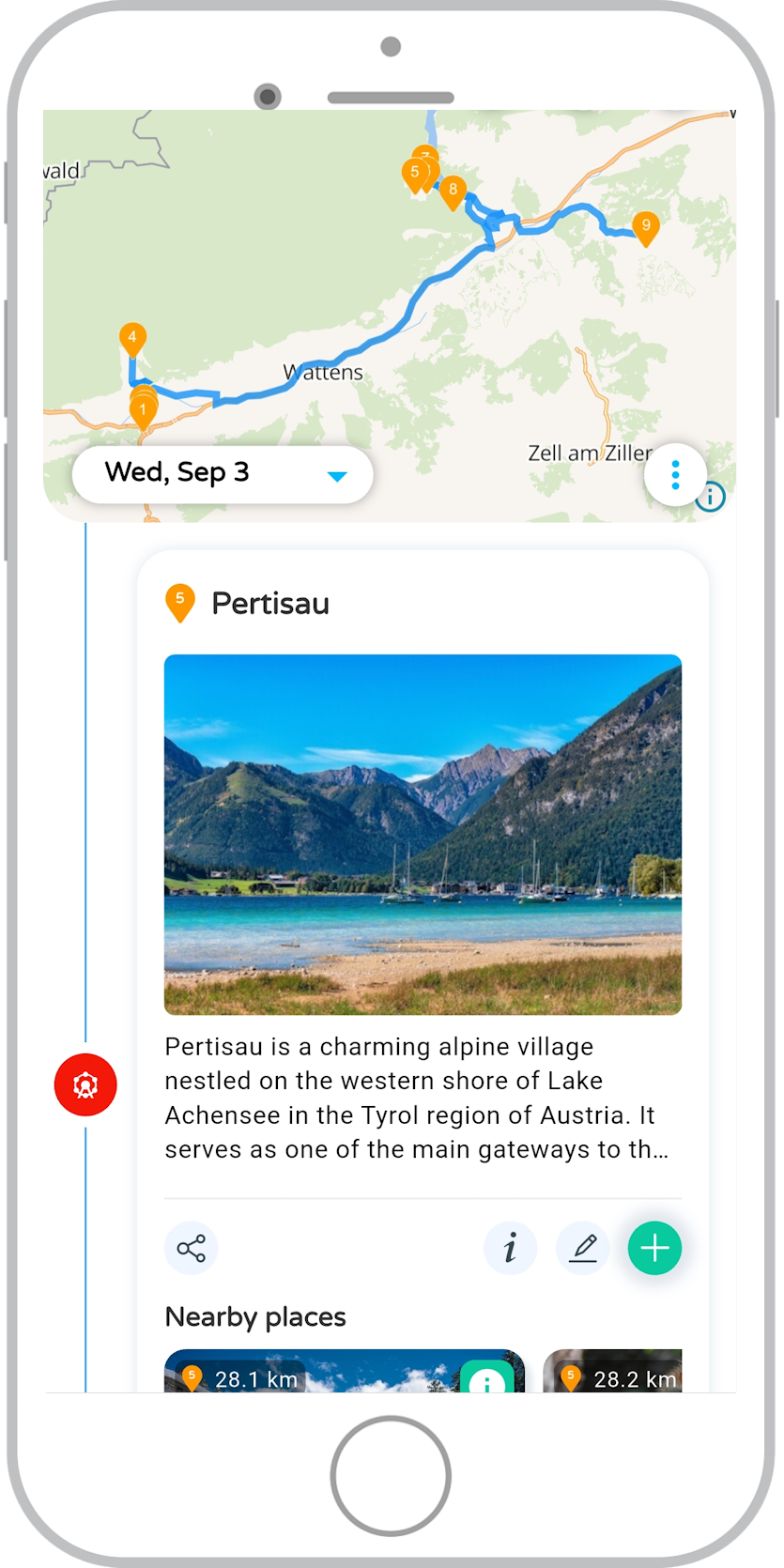Select map pin number 8
The width and height of the screenshot is (784, 1568).
coord(453,192)
